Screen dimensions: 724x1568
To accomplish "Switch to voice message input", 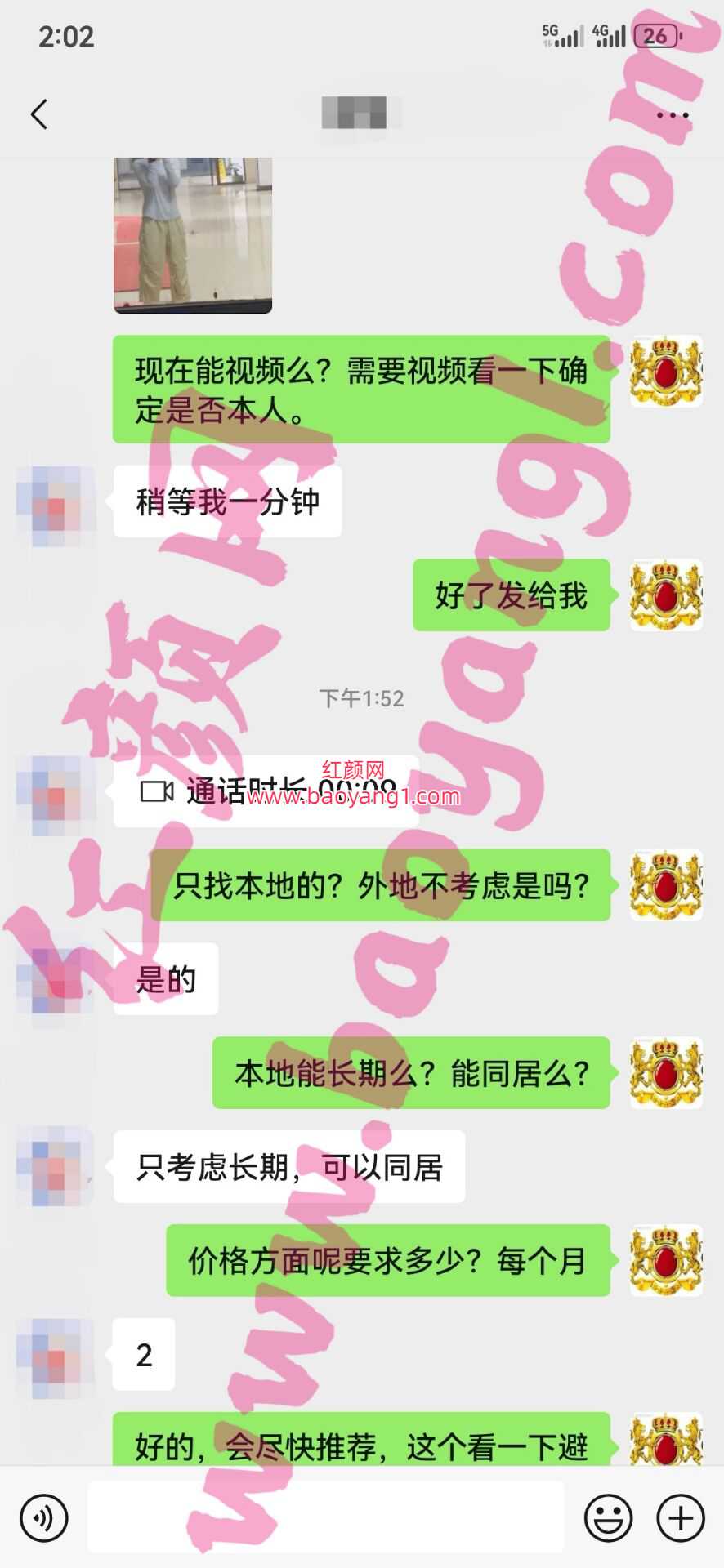I will tap(43, 1517).
